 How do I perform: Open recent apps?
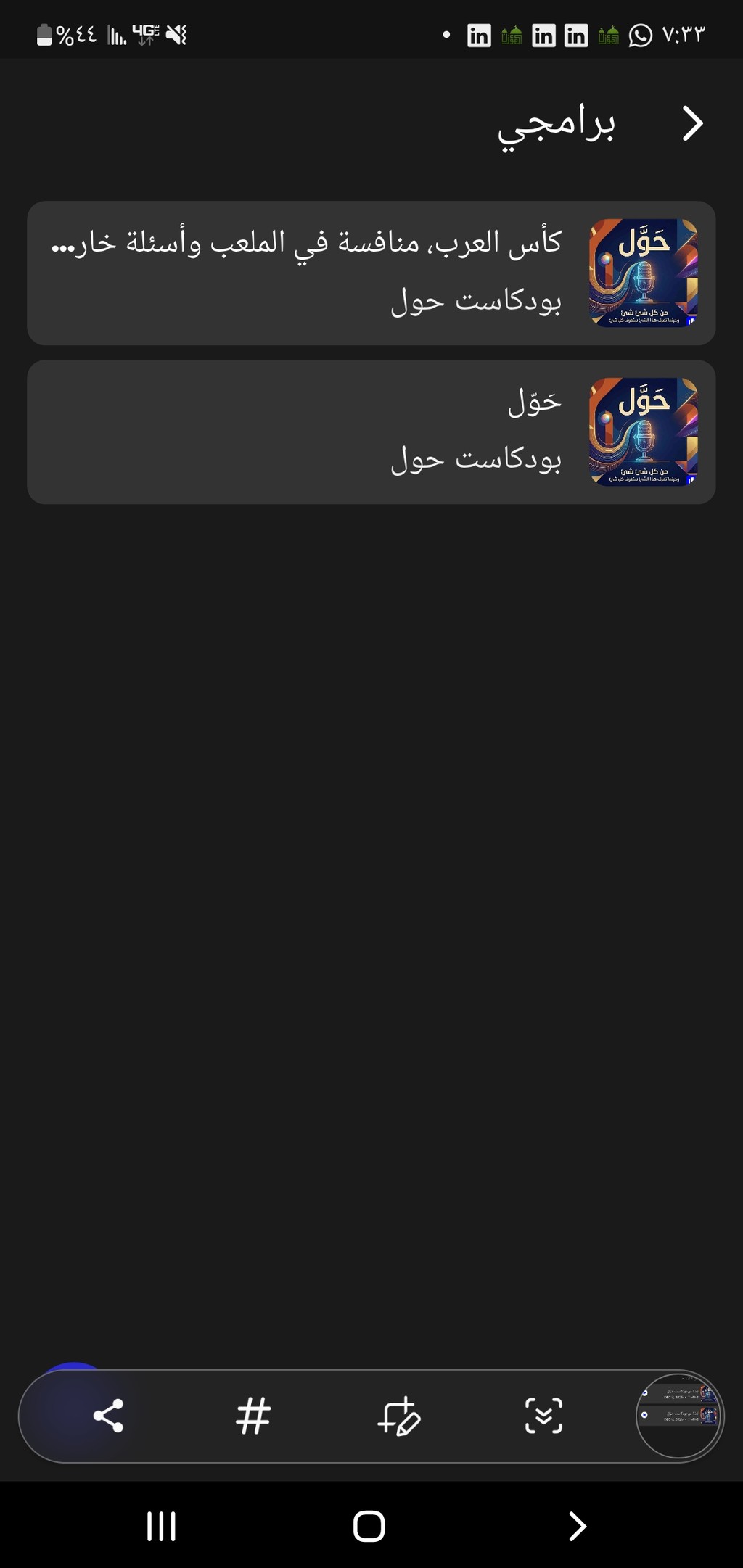(161, 1526)
